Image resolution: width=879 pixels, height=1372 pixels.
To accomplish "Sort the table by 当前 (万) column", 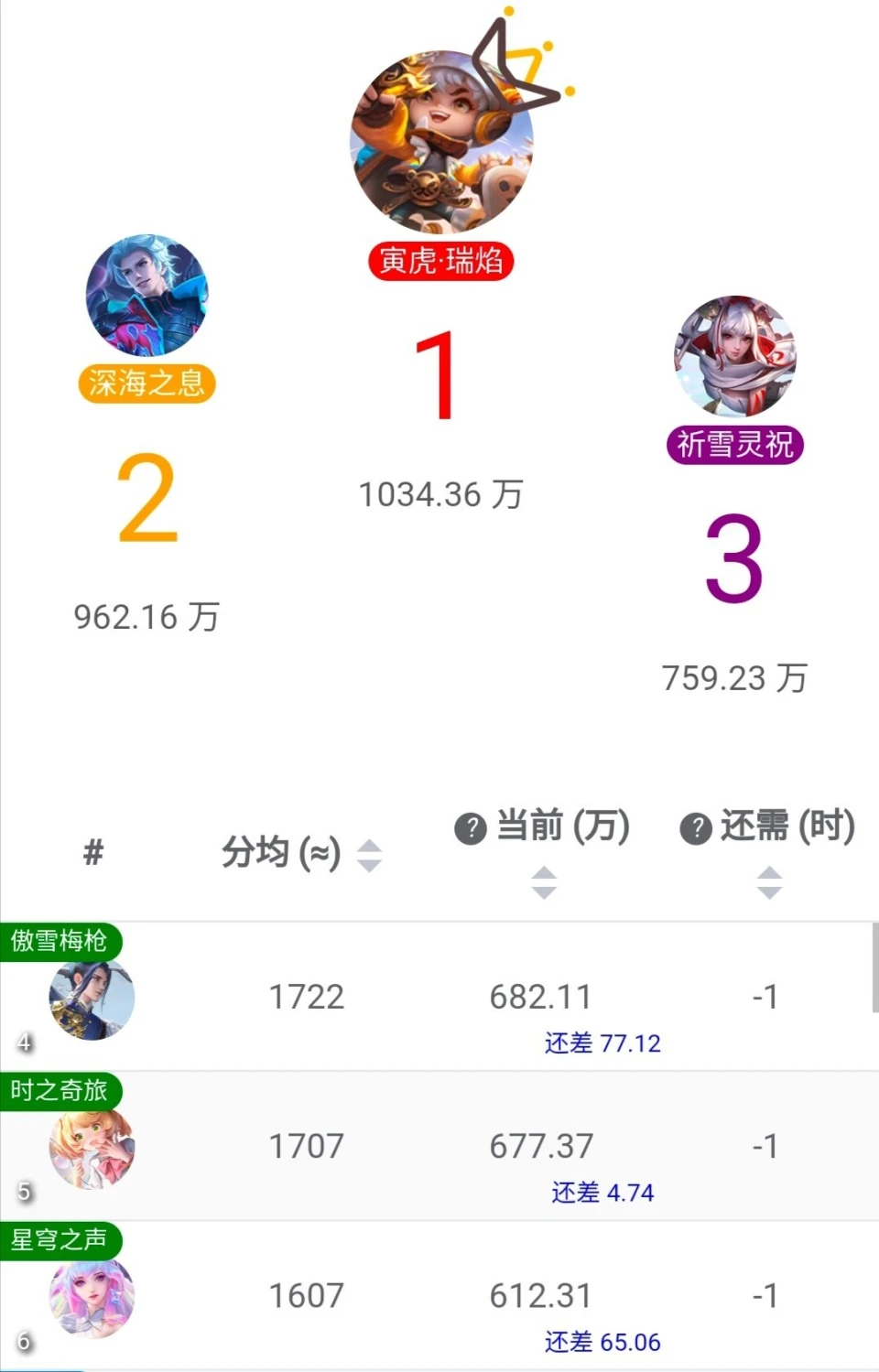I will pyautogui.click(x=544, y=882).
